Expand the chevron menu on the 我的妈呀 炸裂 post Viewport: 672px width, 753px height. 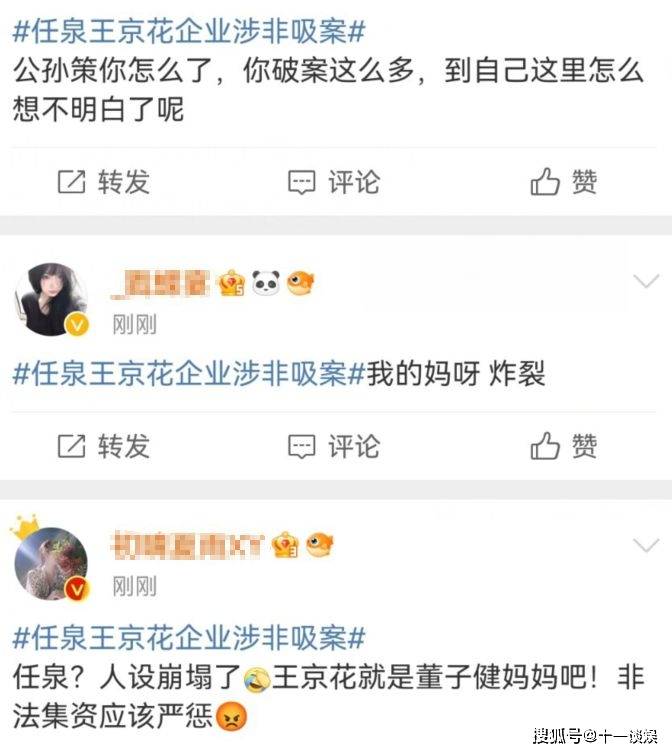tap(646, 282)
